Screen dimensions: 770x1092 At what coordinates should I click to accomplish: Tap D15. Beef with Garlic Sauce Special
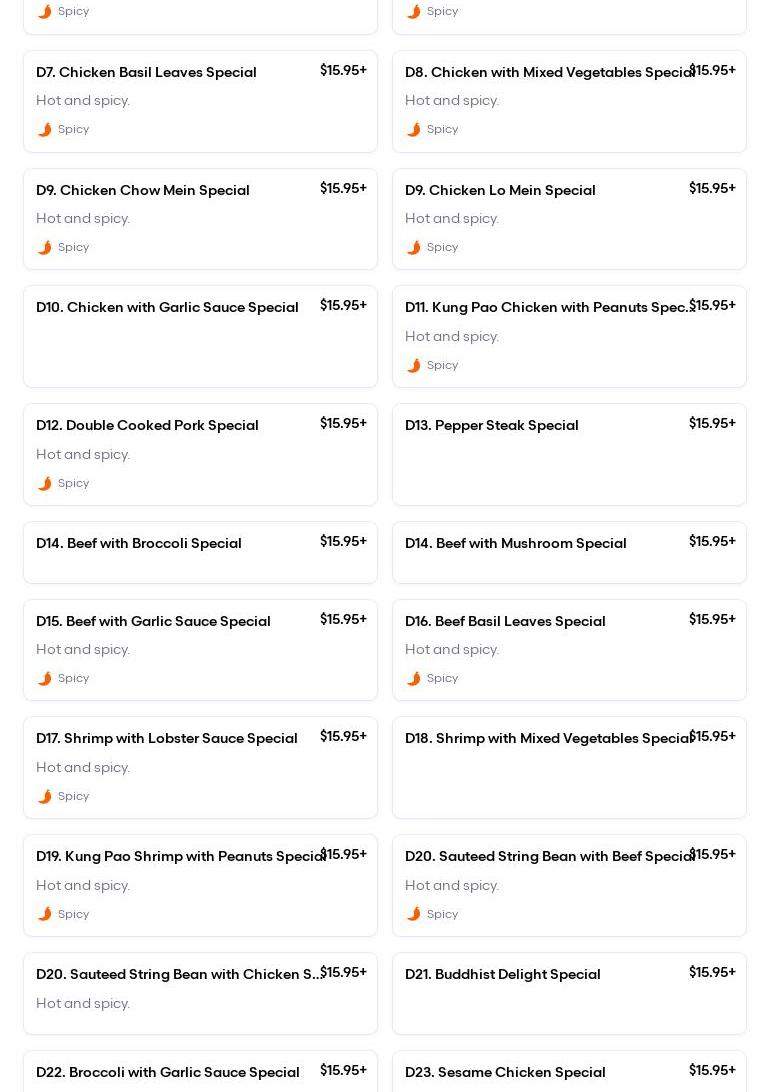(153, 622)
